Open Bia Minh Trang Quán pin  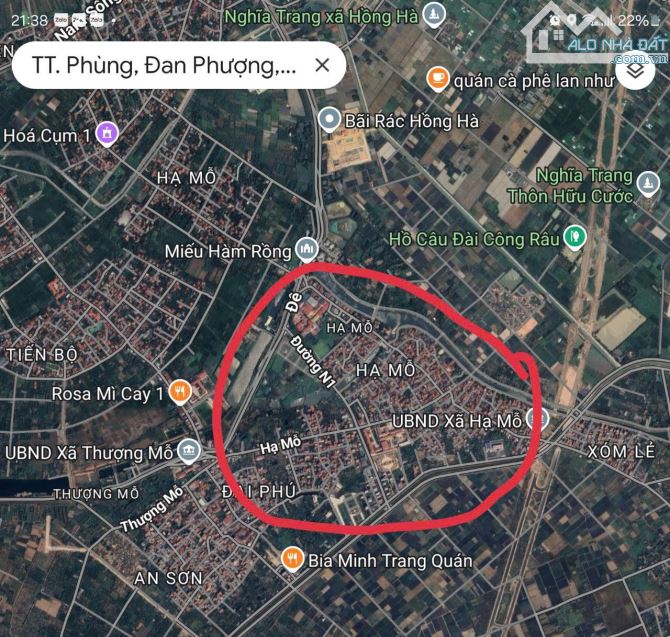292,560
